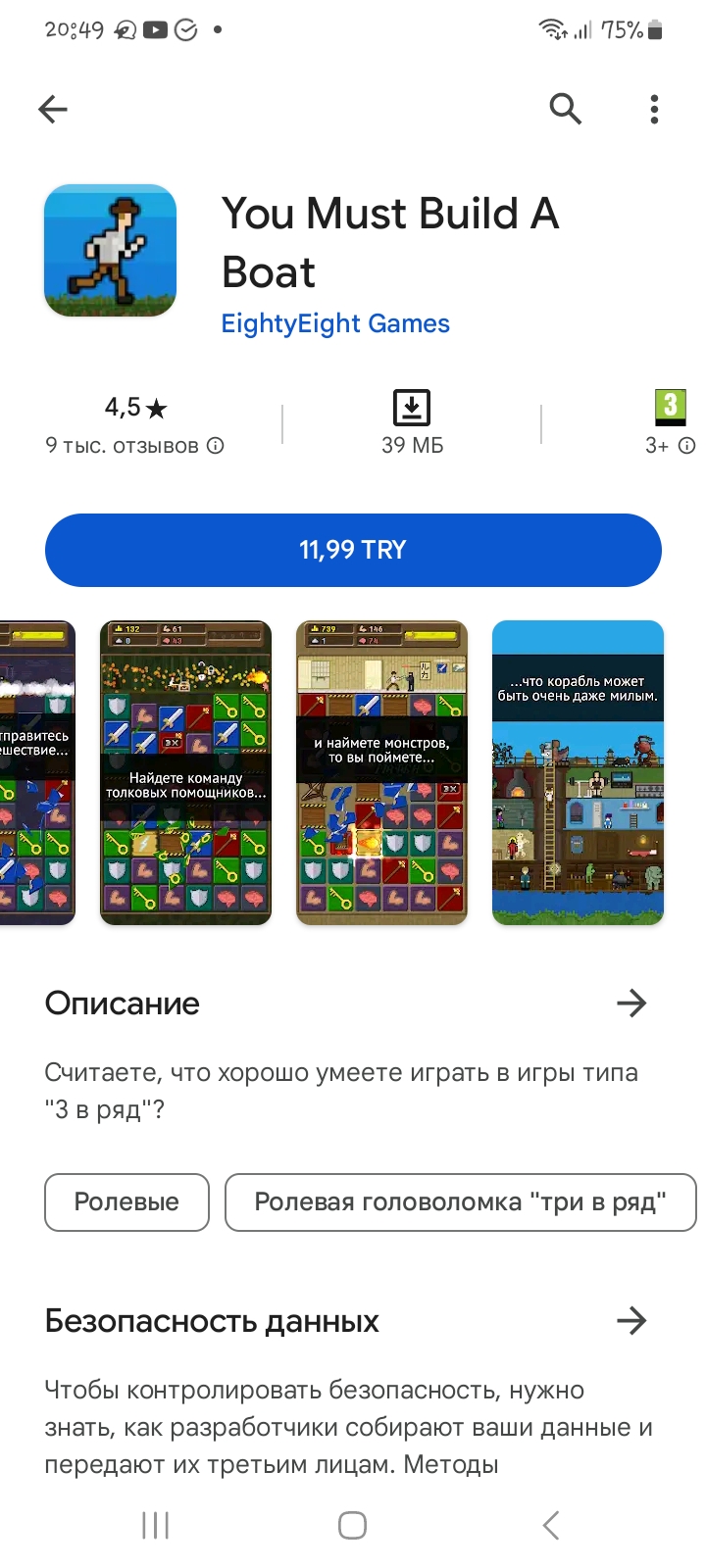Open EightyEight Games developer page
The image size is (706, 1568).
pos(335,323)
